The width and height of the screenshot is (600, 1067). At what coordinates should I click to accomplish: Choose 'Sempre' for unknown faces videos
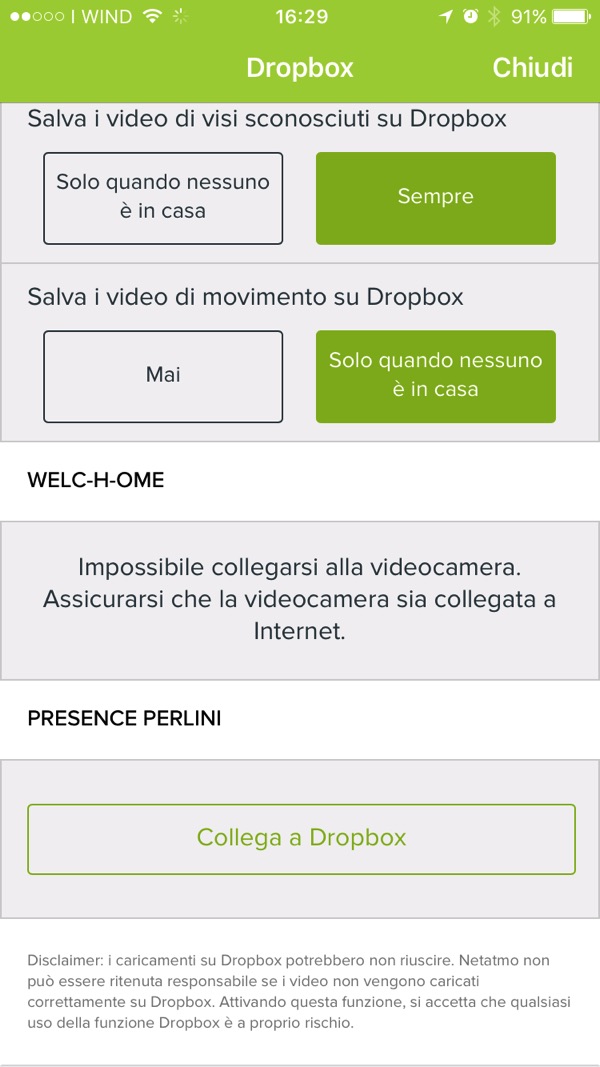pos(435,198)
